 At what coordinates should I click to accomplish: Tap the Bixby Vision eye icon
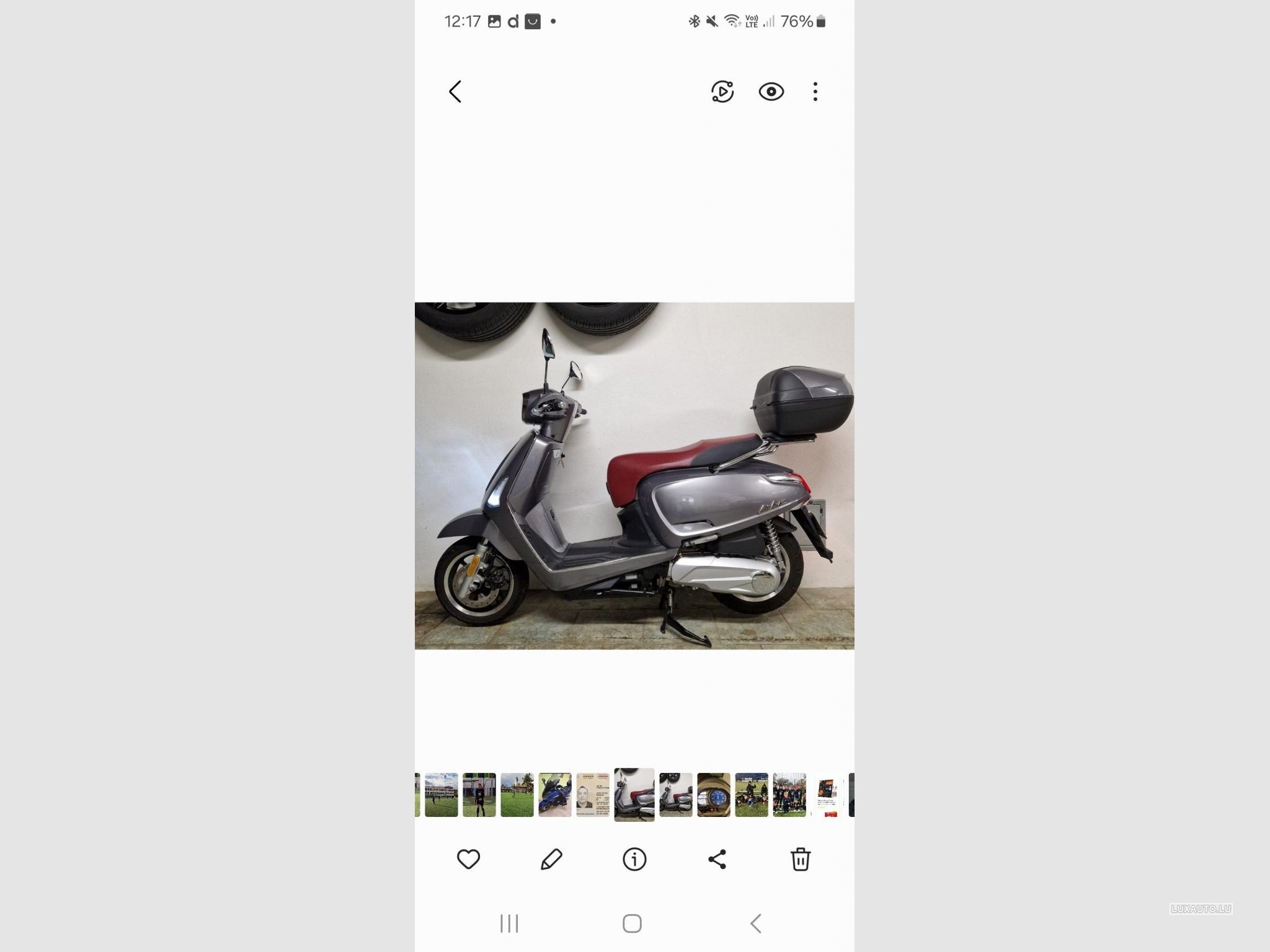tap(771, 92)
